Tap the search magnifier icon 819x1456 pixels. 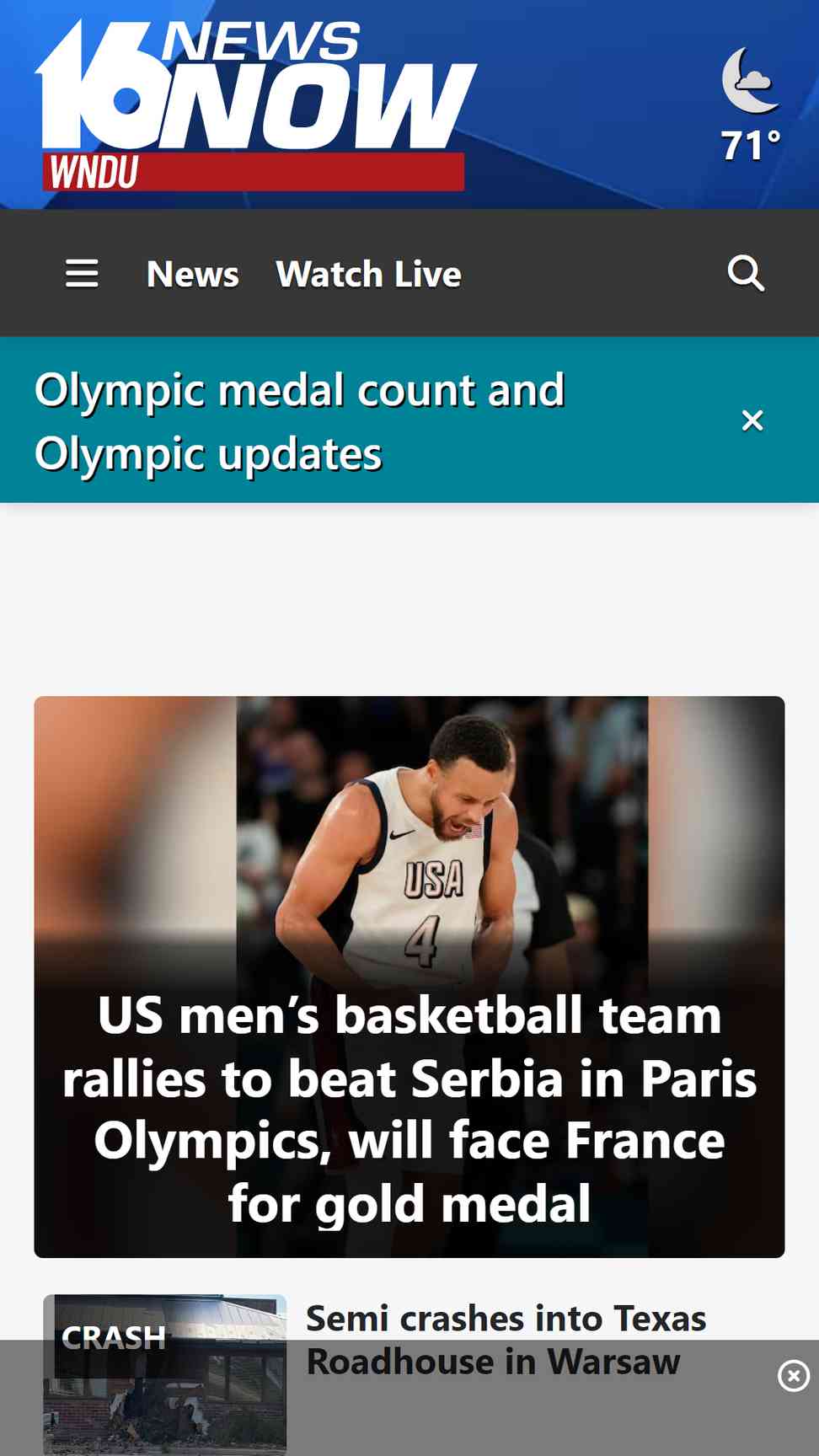pyautogui.click(x=746, y=274)
